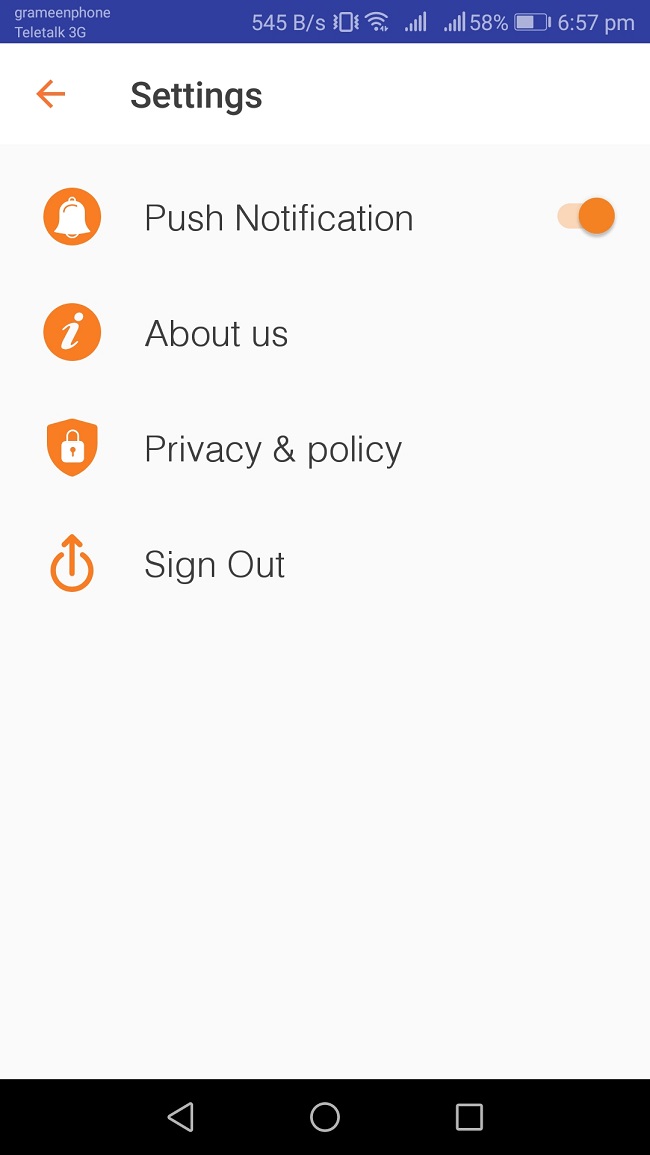Open recent apps from the navigation bar
The width and height of the screenshot is (650, 1155).
pos(468,1117)
